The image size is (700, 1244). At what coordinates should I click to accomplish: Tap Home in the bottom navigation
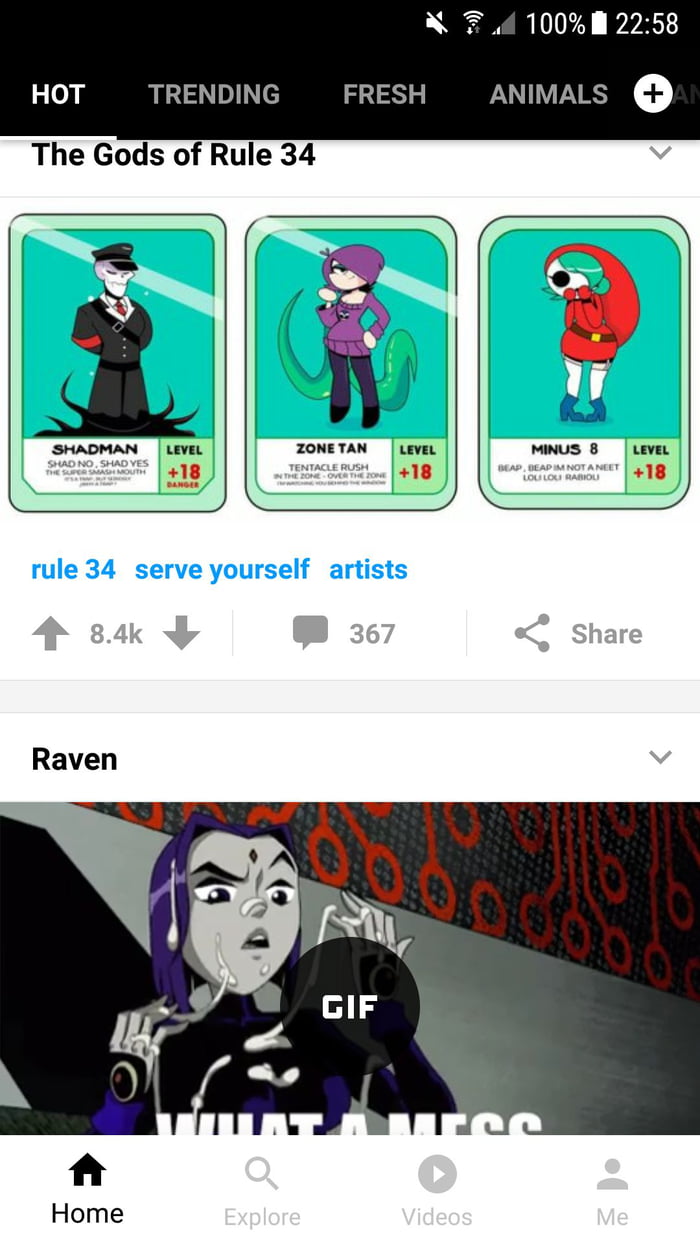tap(87, 1191)
